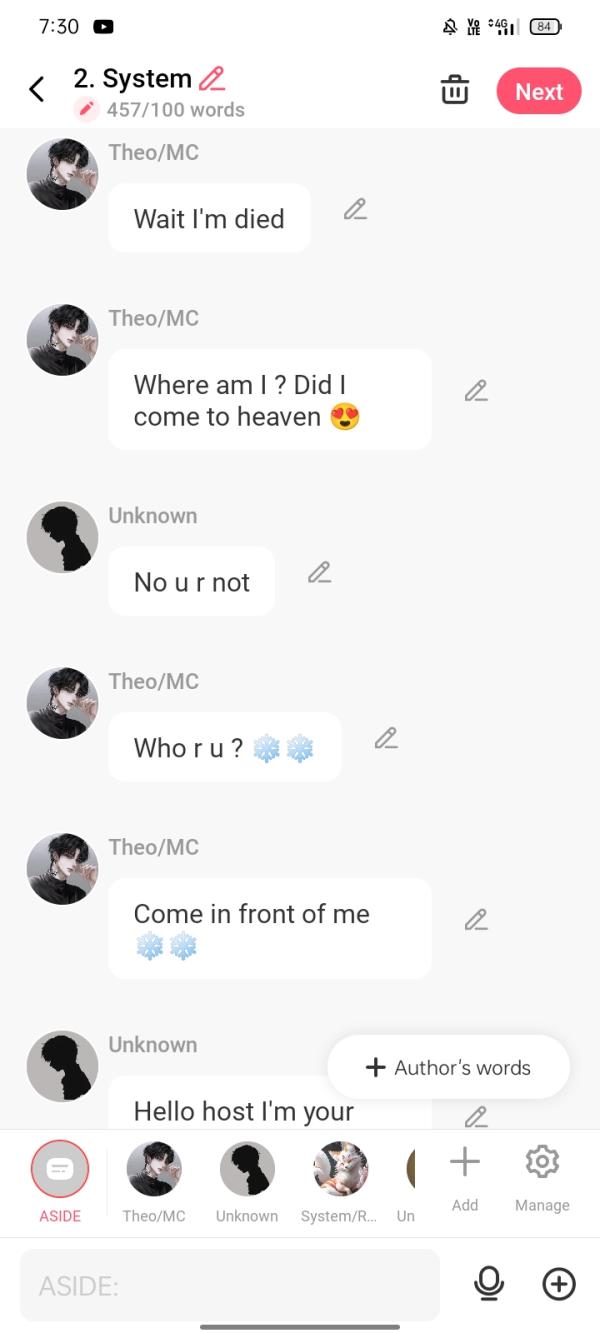Image resolution: width=600 pixels, height=1333 pixels.
Task: Delete the chapter with the trash icon
Action: click(455, 90)
